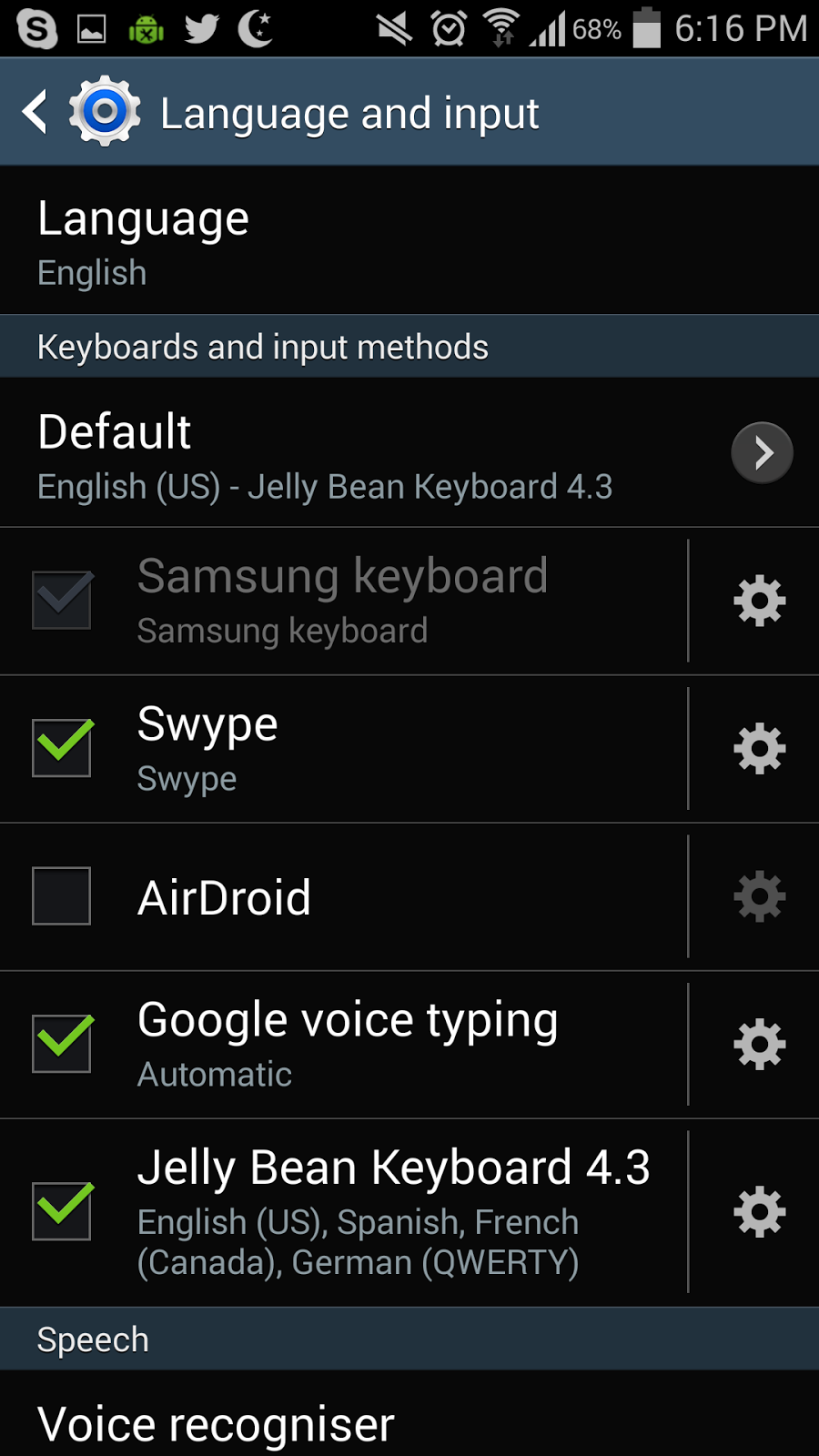Open Samsung keyboard settings via its gear icon
This screenshot has width=819, height=1456.
[x=758, y=599]
